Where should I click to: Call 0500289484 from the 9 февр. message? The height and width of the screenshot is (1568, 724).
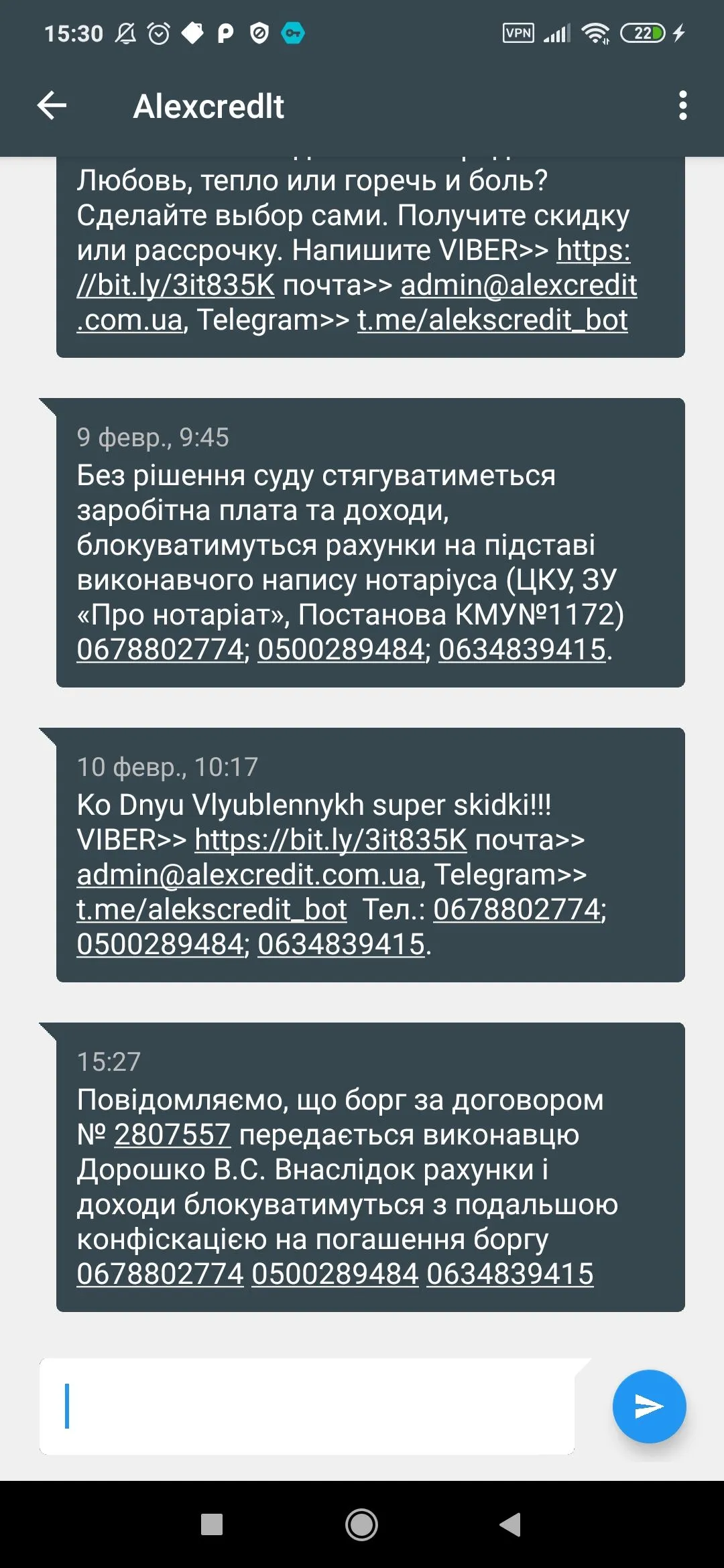[341, 649]
